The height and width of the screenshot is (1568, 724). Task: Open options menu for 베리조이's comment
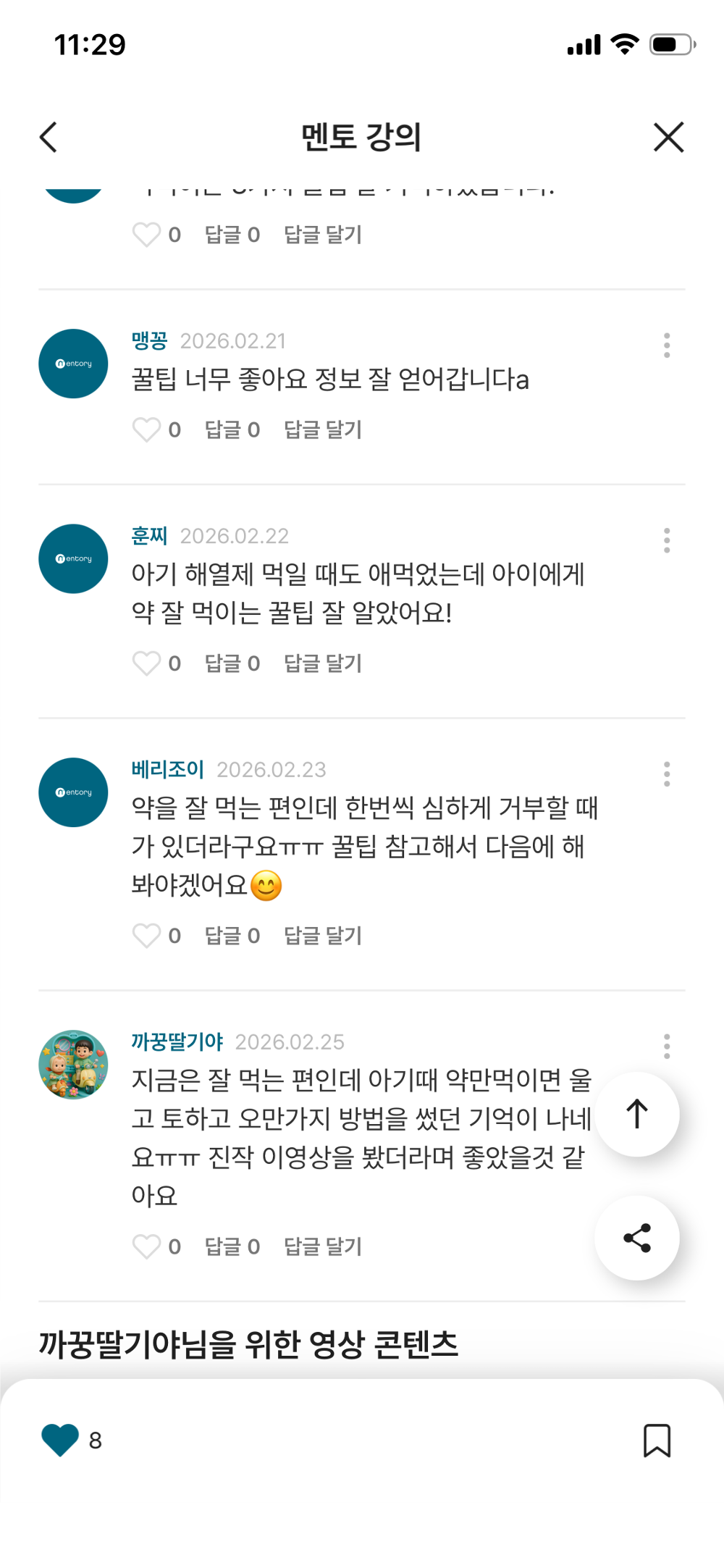(x=666, y=774)
